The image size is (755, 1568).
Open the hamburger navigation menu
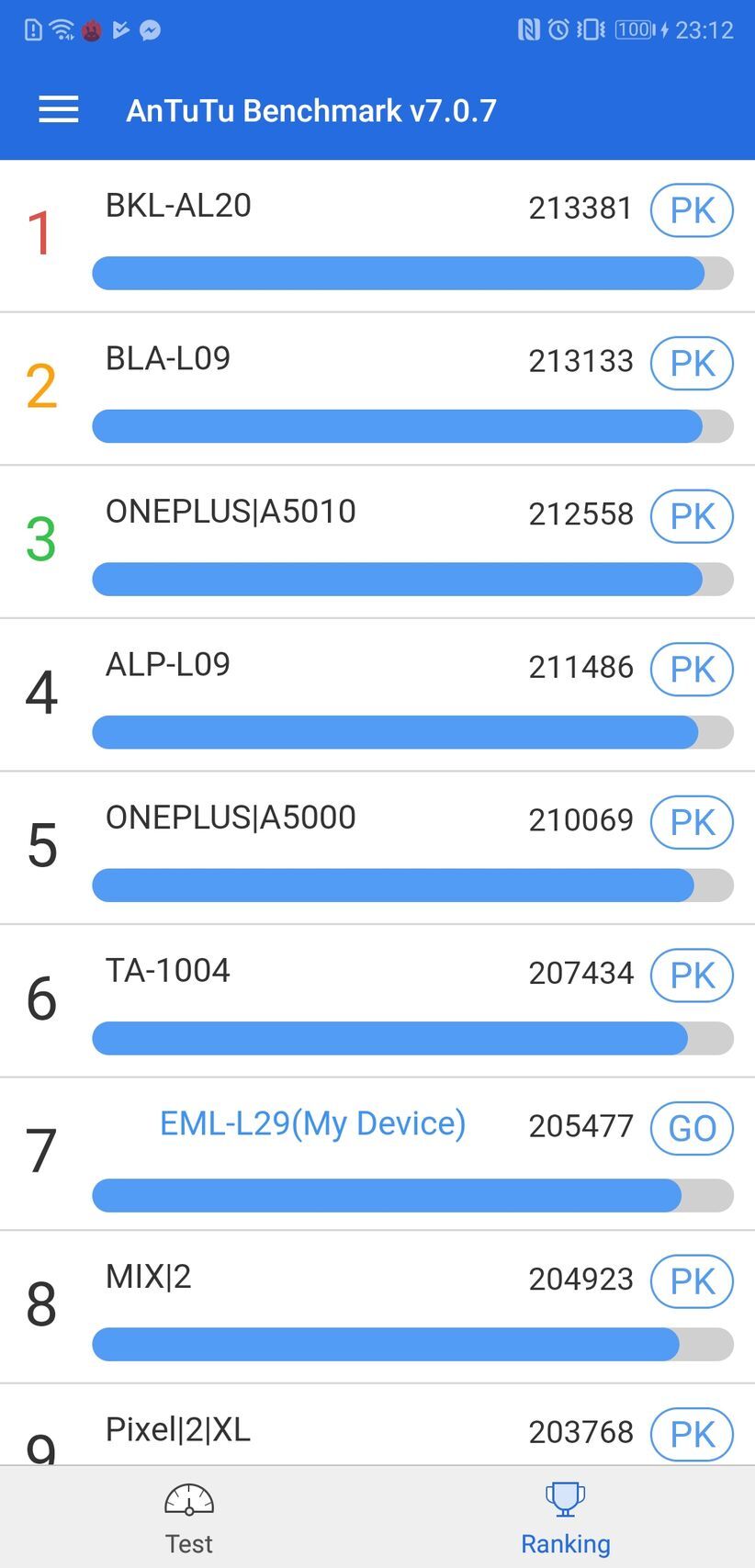58,109
